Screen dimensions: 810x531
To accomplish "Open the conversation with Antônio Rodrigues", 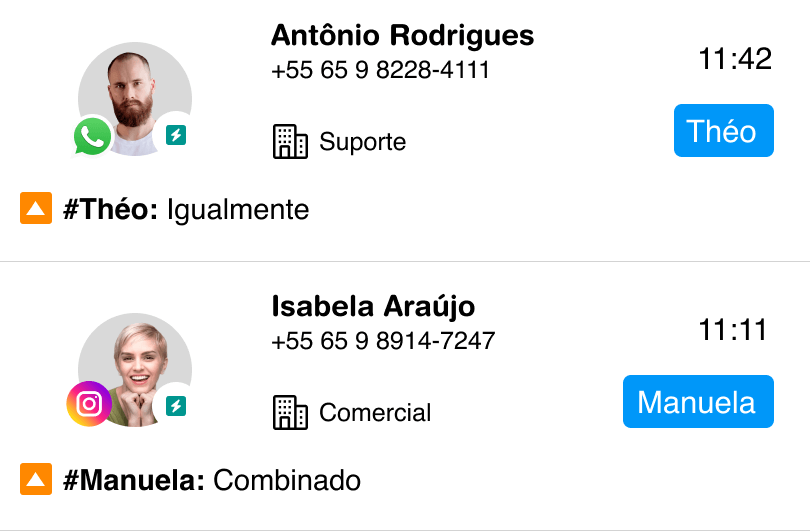I will point(402,37).
